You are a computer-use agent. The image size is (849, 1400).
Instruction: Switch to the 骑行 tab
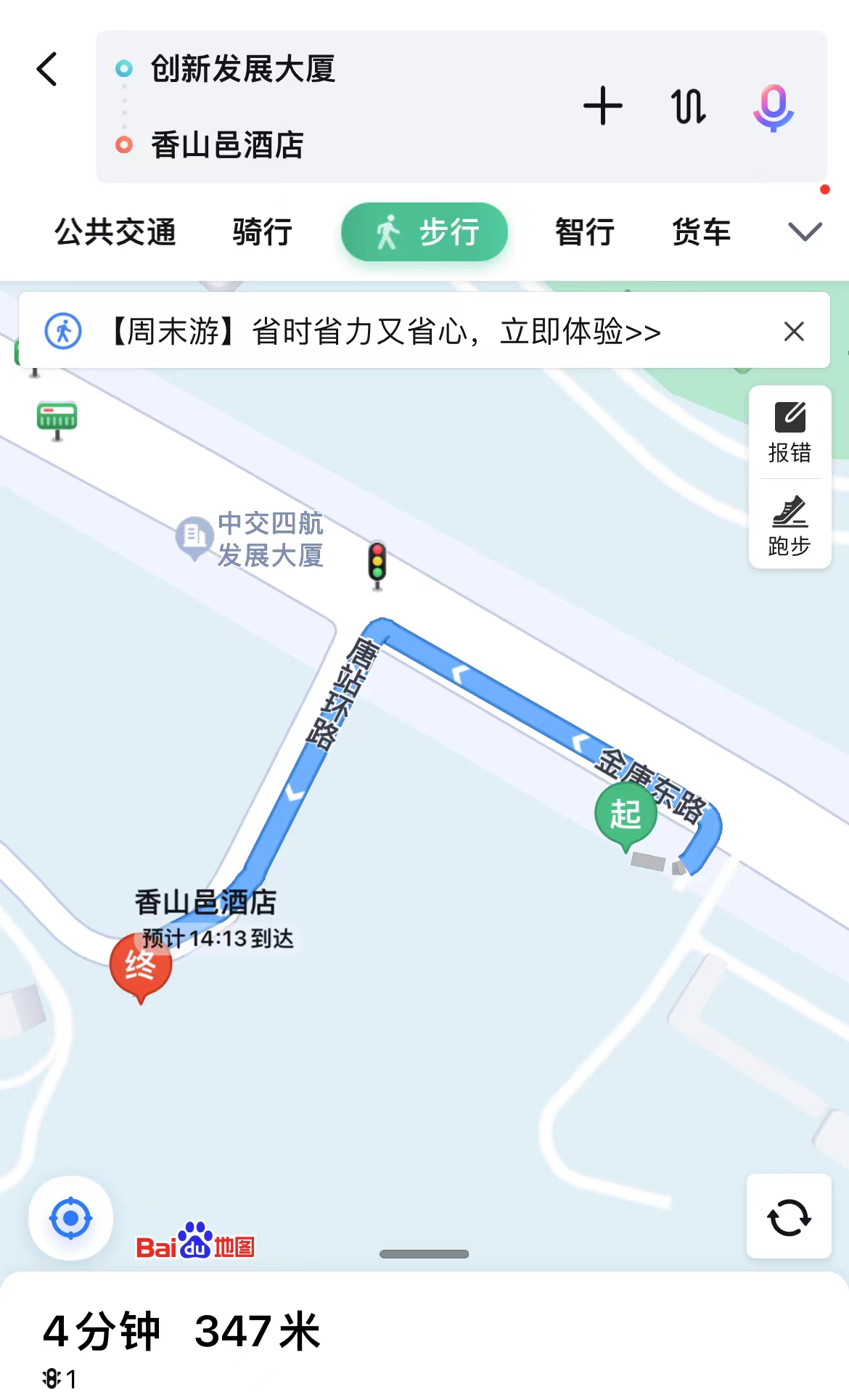point(262,232)
